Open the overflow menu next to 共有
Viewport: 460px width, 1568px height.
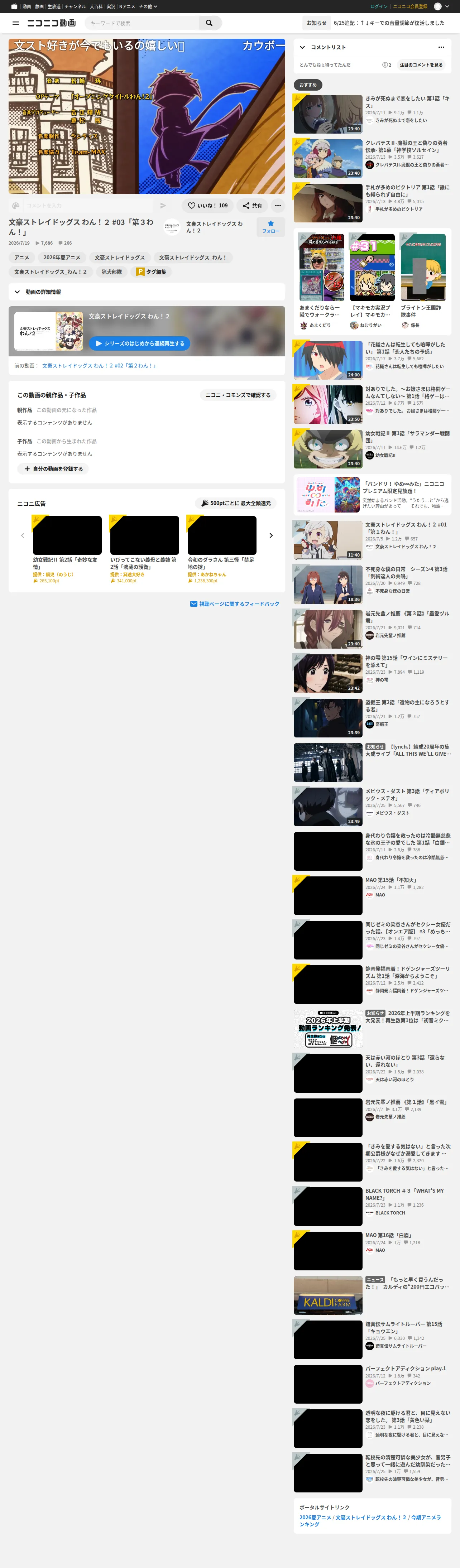(x=277, y=206)
